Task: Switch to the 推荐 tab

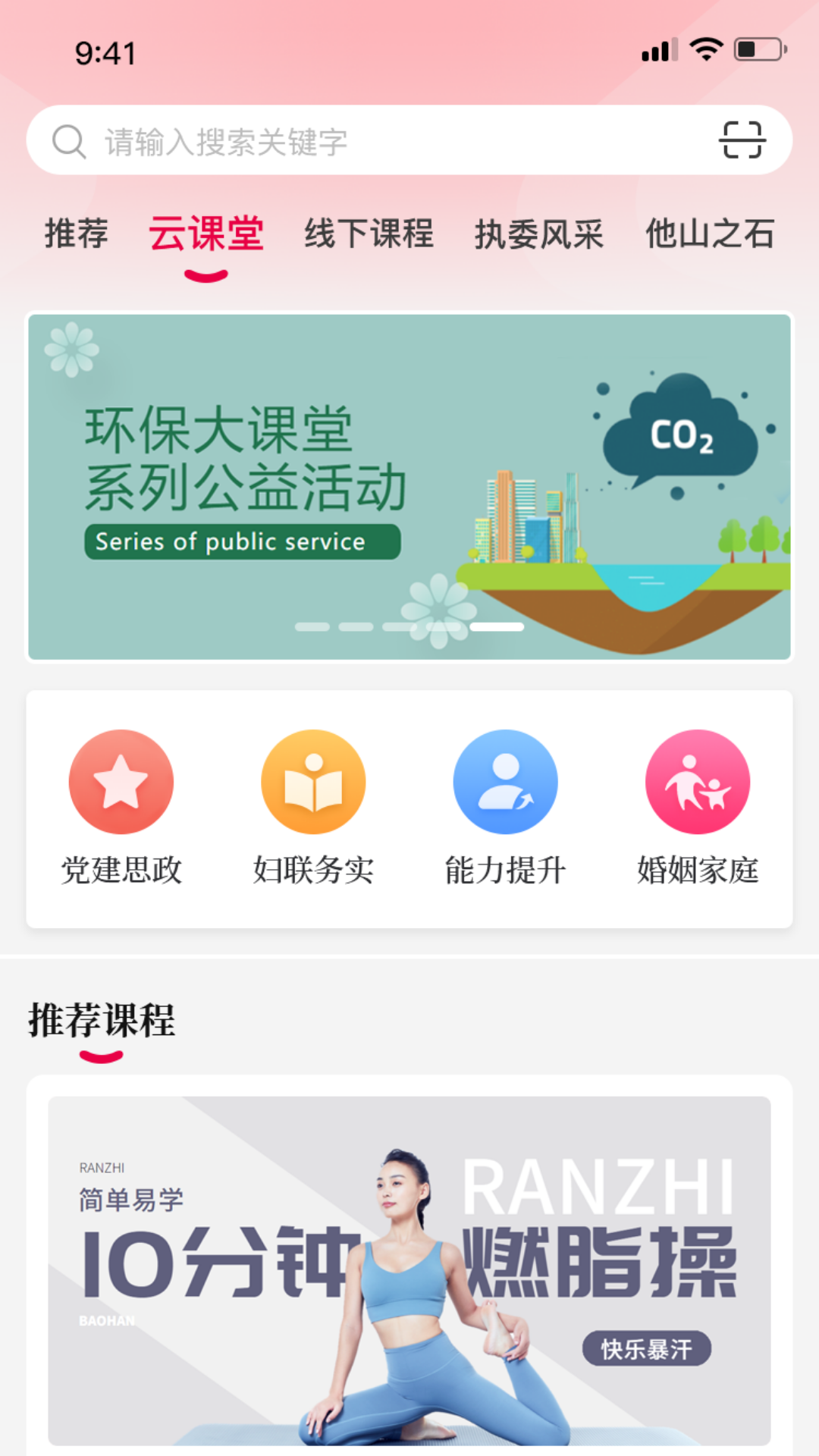Action: point(76,235)
